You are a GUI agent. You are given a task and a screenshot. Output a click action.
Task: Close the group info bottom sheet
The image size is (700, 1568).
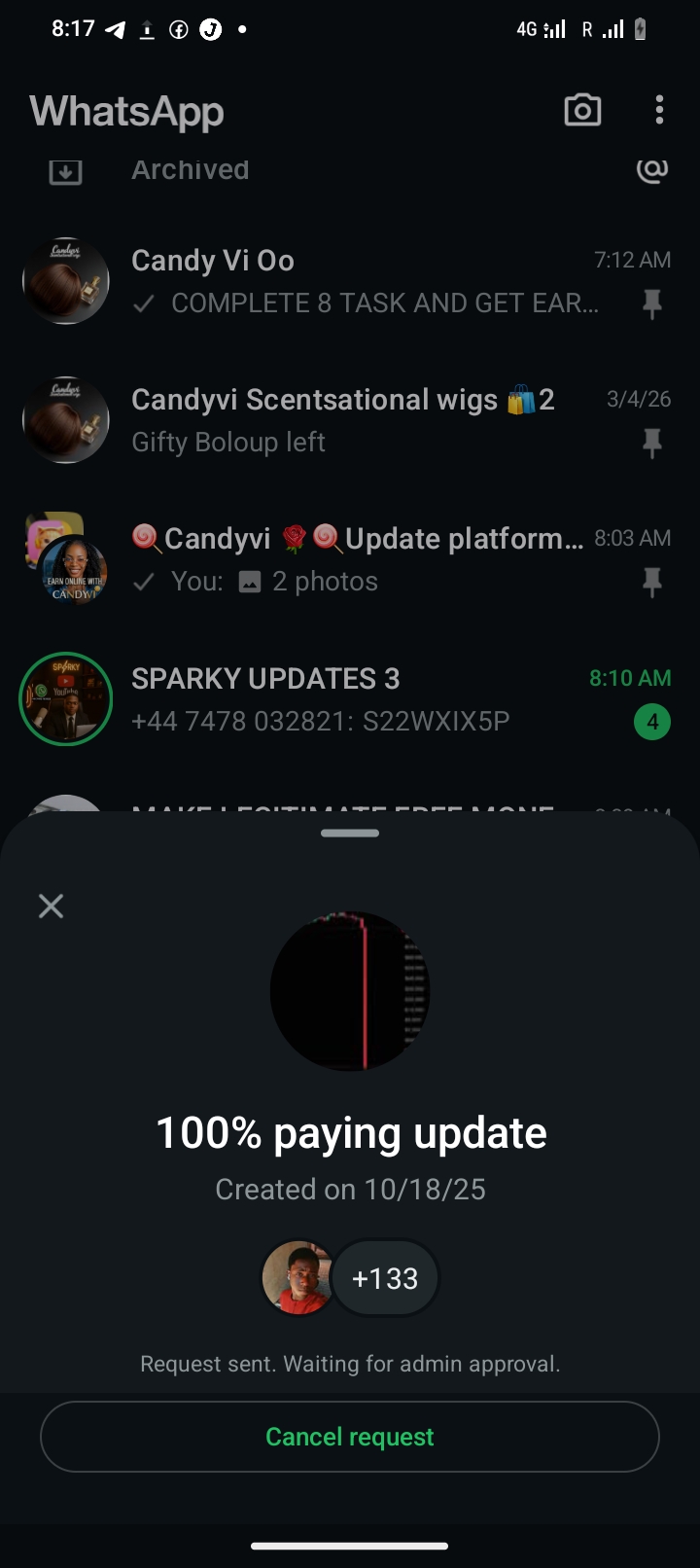tap(51, 907)
